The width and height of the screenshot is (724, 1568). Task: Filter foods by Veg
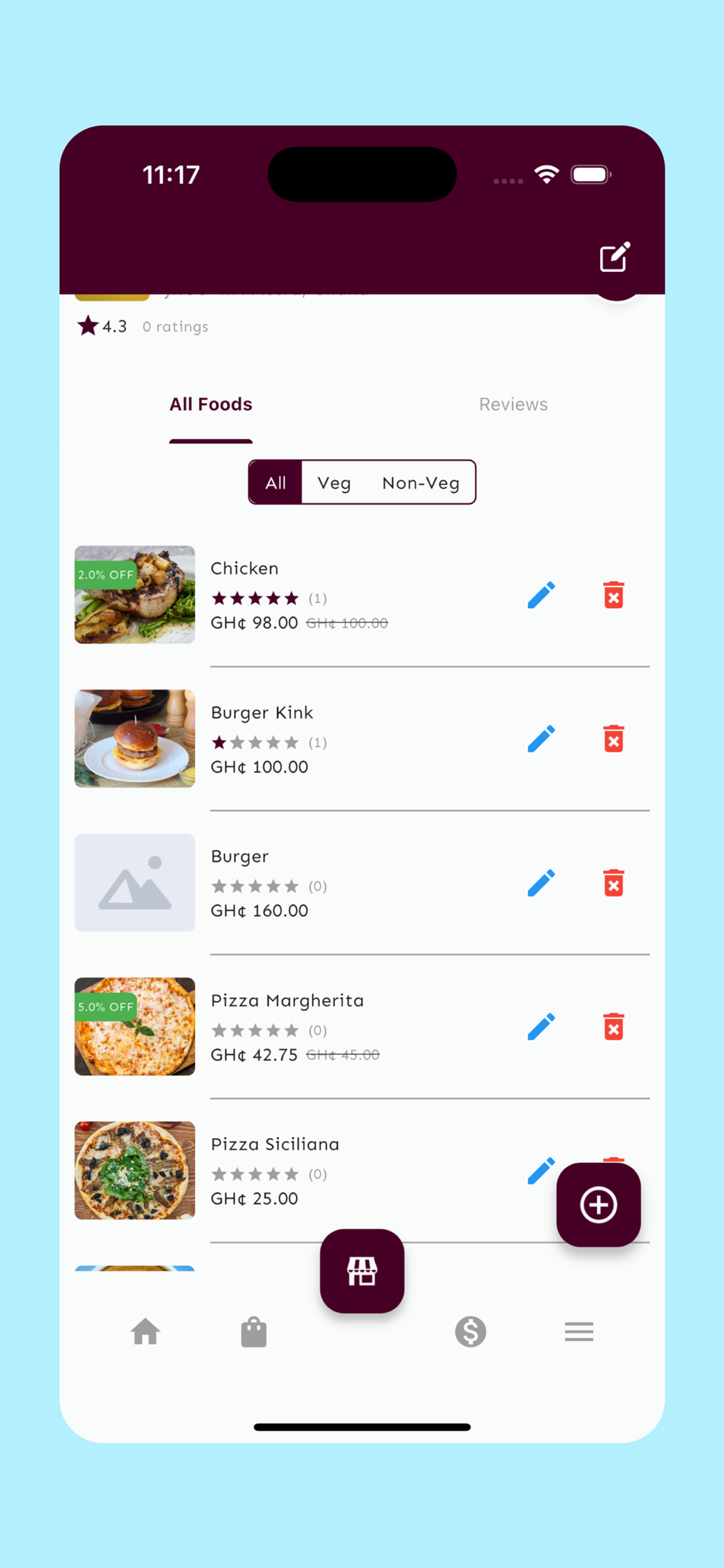point(334,483)
